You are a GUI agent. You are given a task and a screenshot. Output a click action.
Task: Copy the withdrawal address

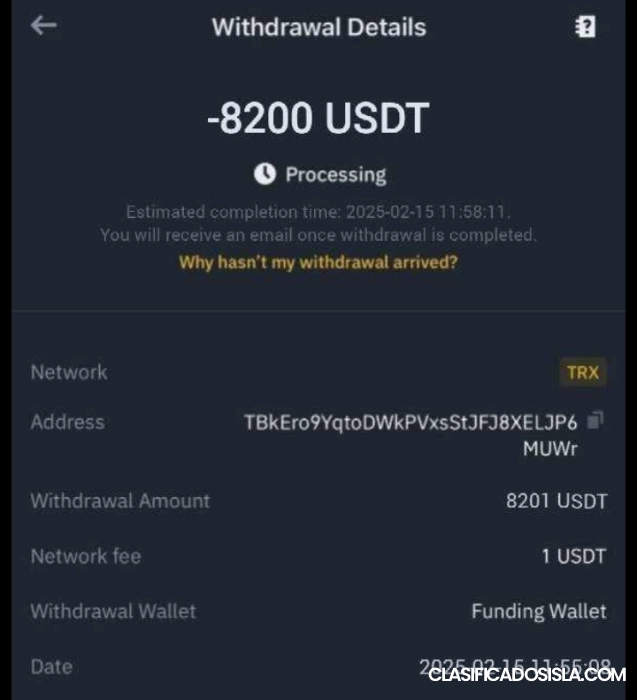click(x=596, y=420)
